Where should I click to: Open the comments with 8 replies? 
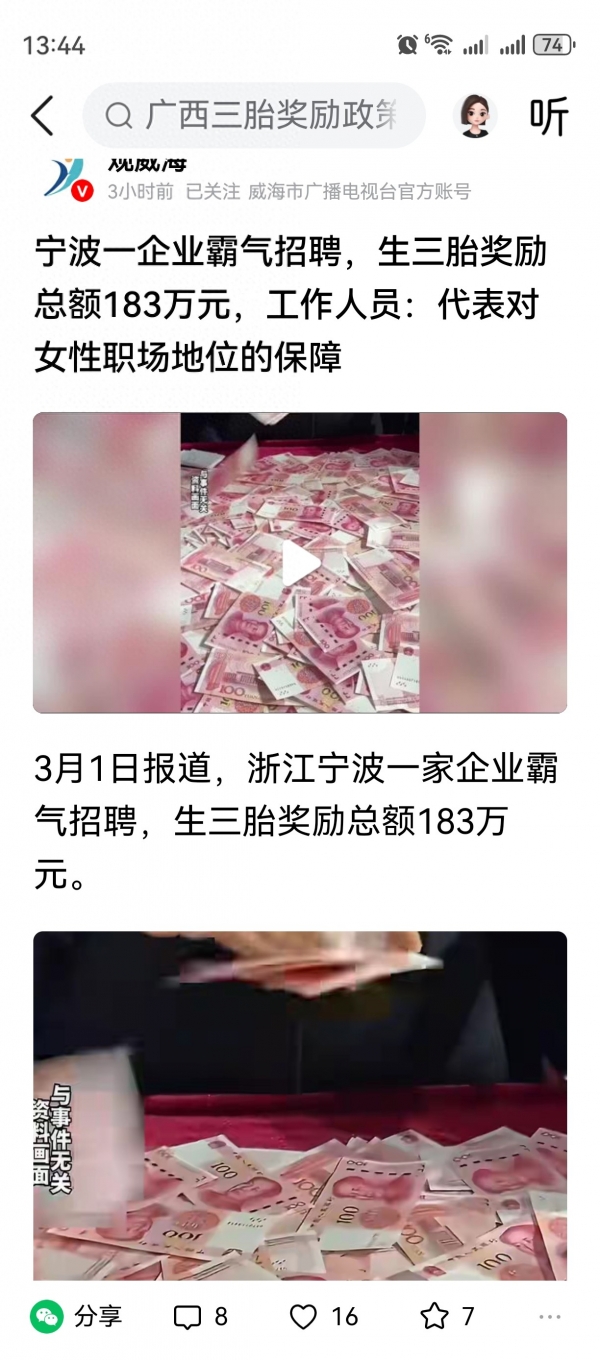tap(200, 1317)
